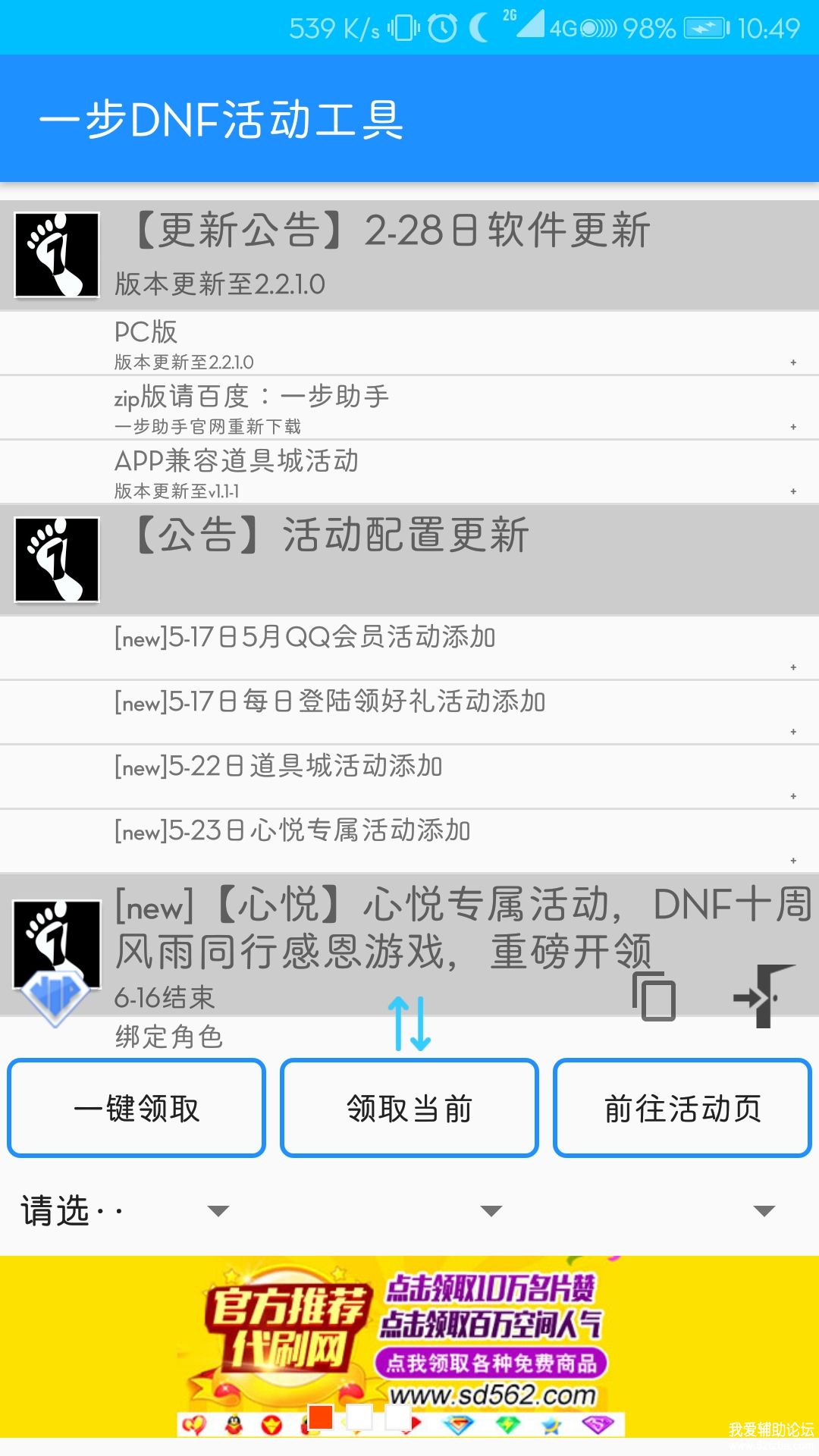Tap the 领取当前 button
Viewport: 819px width, 1456px height.
pyautogui.click(x=409, y=1108)
